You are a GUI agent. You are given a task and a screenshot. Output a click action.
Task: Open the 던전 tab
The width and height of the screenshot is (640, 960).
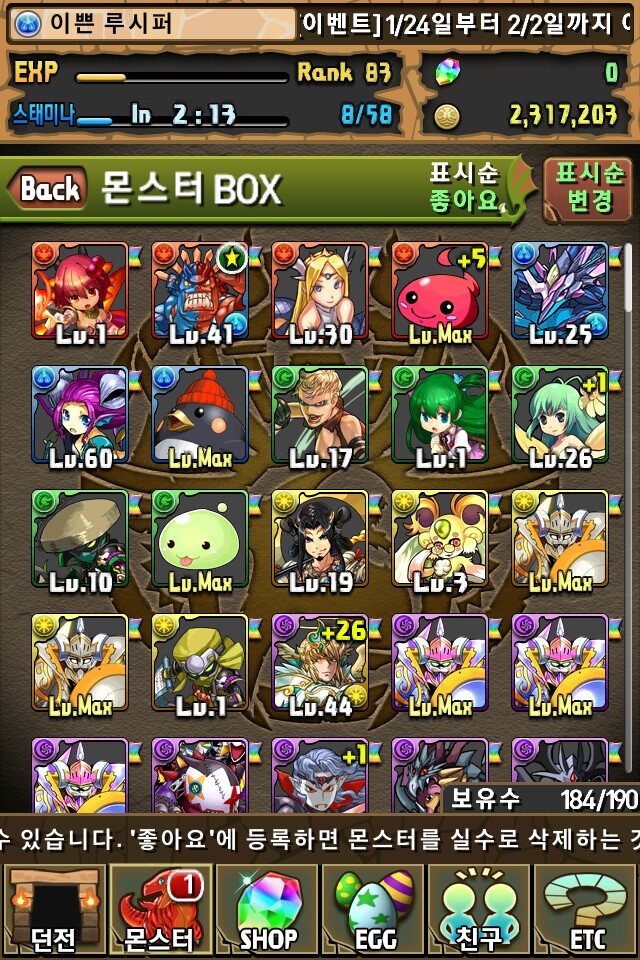52,909
